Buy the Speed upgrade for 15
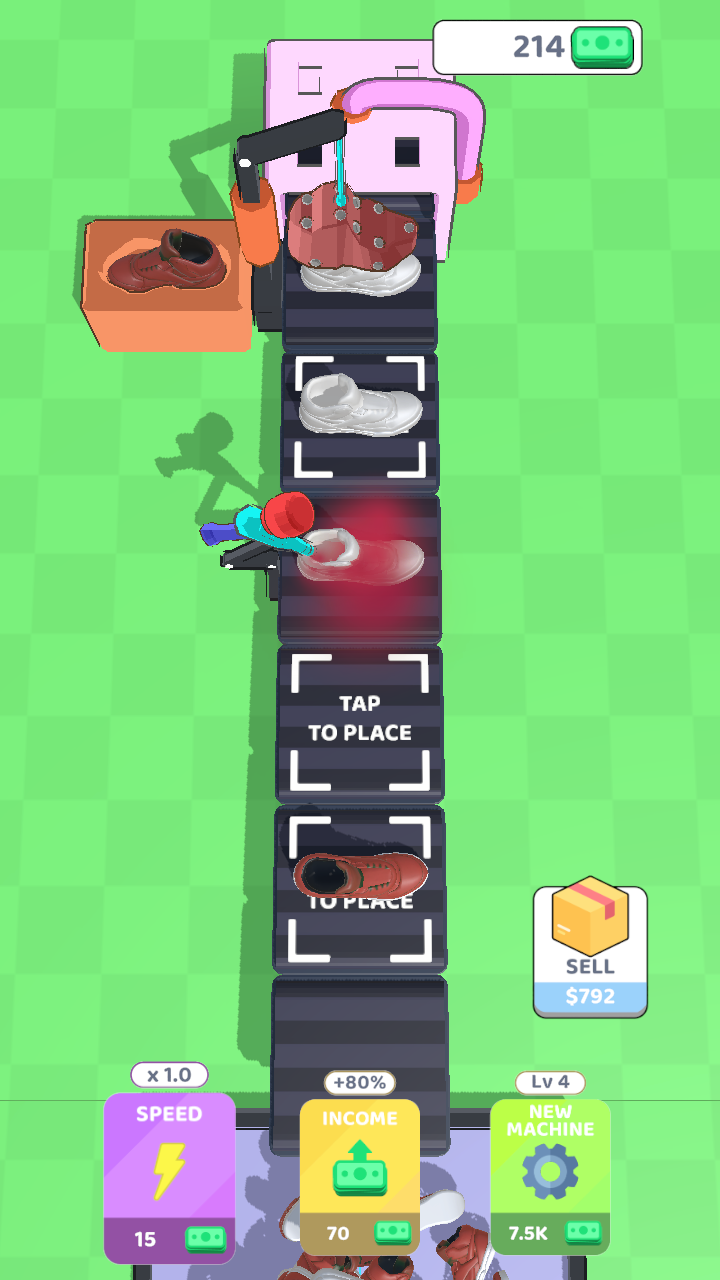Screen dimensions: 720x1280 169,1177
